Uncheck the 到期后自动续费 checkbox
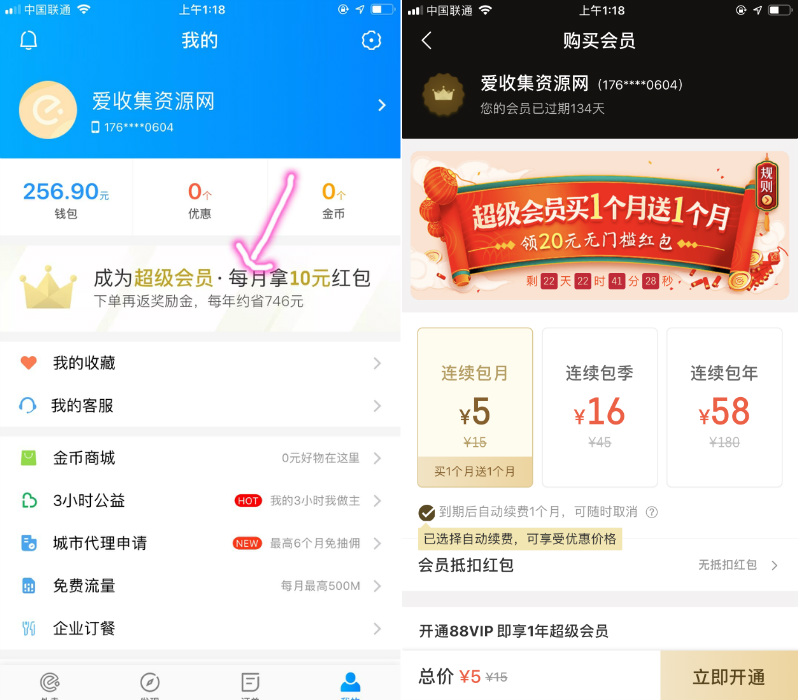The height and width of the screenshot is (700, 800). [427, 512]
